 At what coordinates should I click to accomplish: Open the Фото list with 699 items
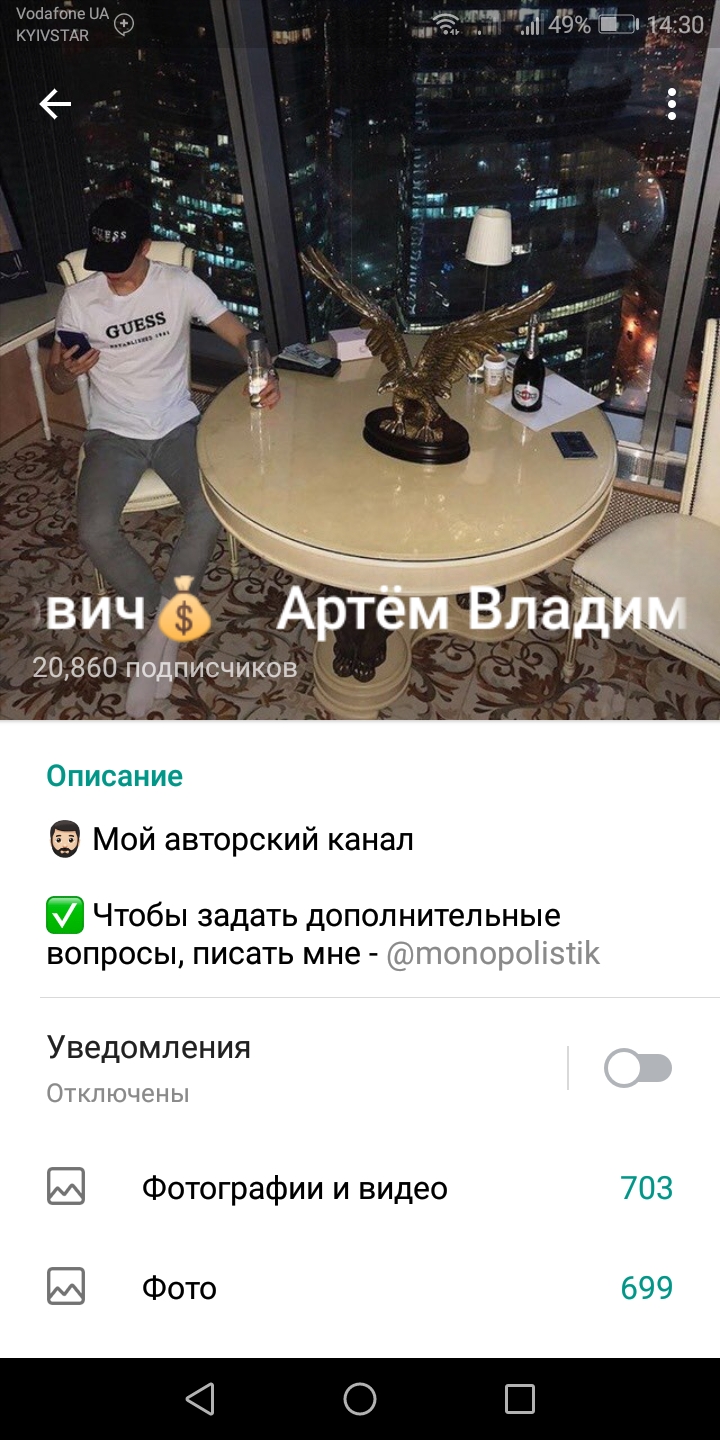(x=360, y=1288)
